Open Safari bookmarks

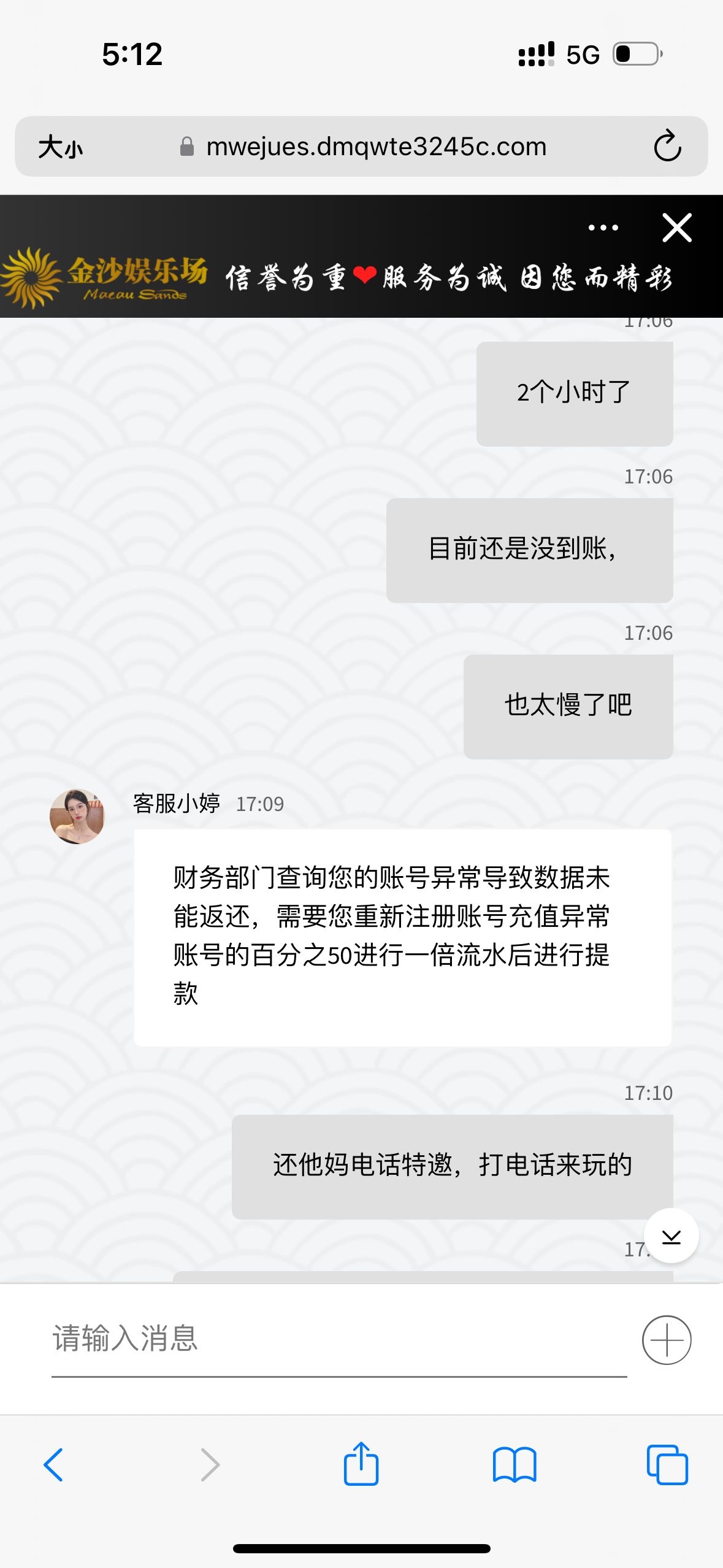pyautogui.click(x=514, y=1465)
